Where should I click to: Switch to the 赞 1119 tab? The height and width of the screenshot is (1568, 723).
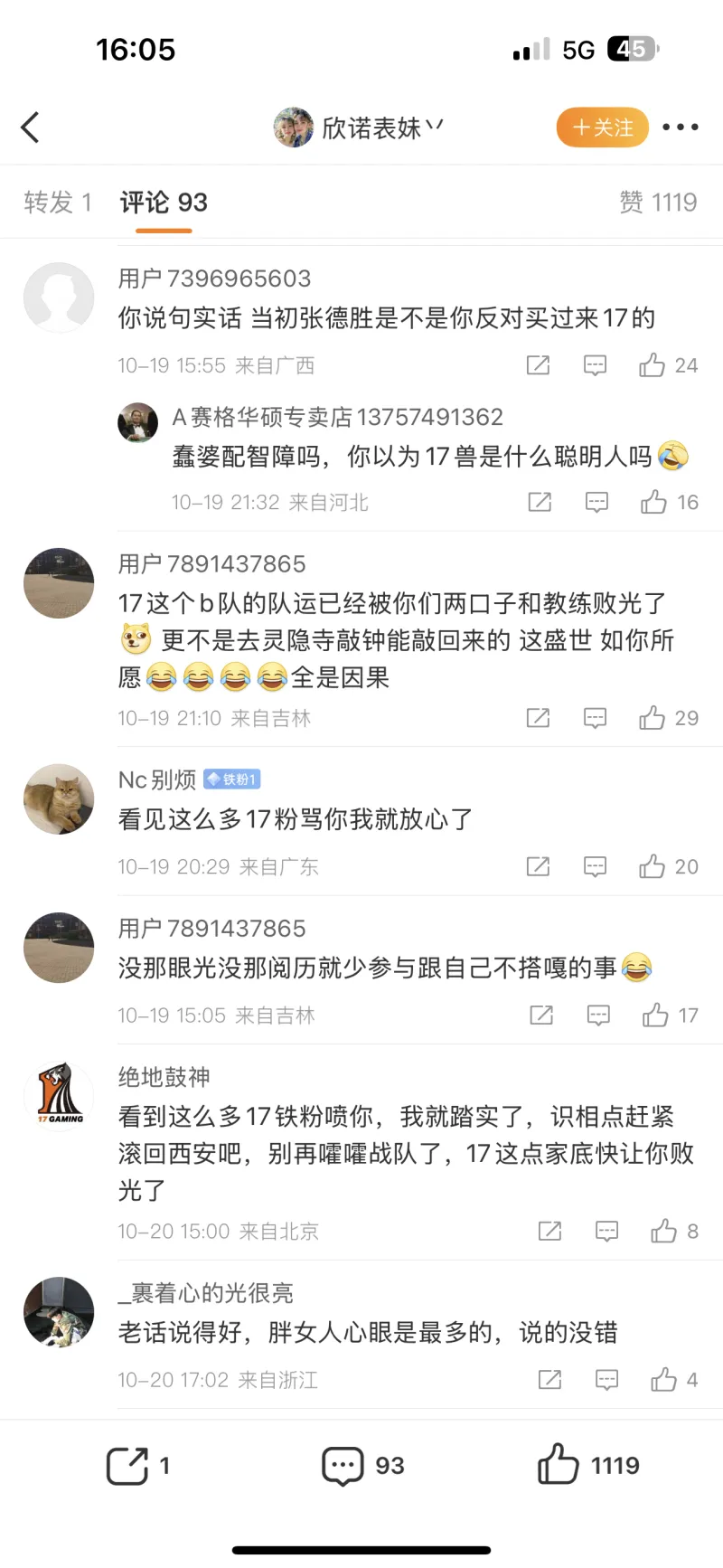(x=658, y=203)
